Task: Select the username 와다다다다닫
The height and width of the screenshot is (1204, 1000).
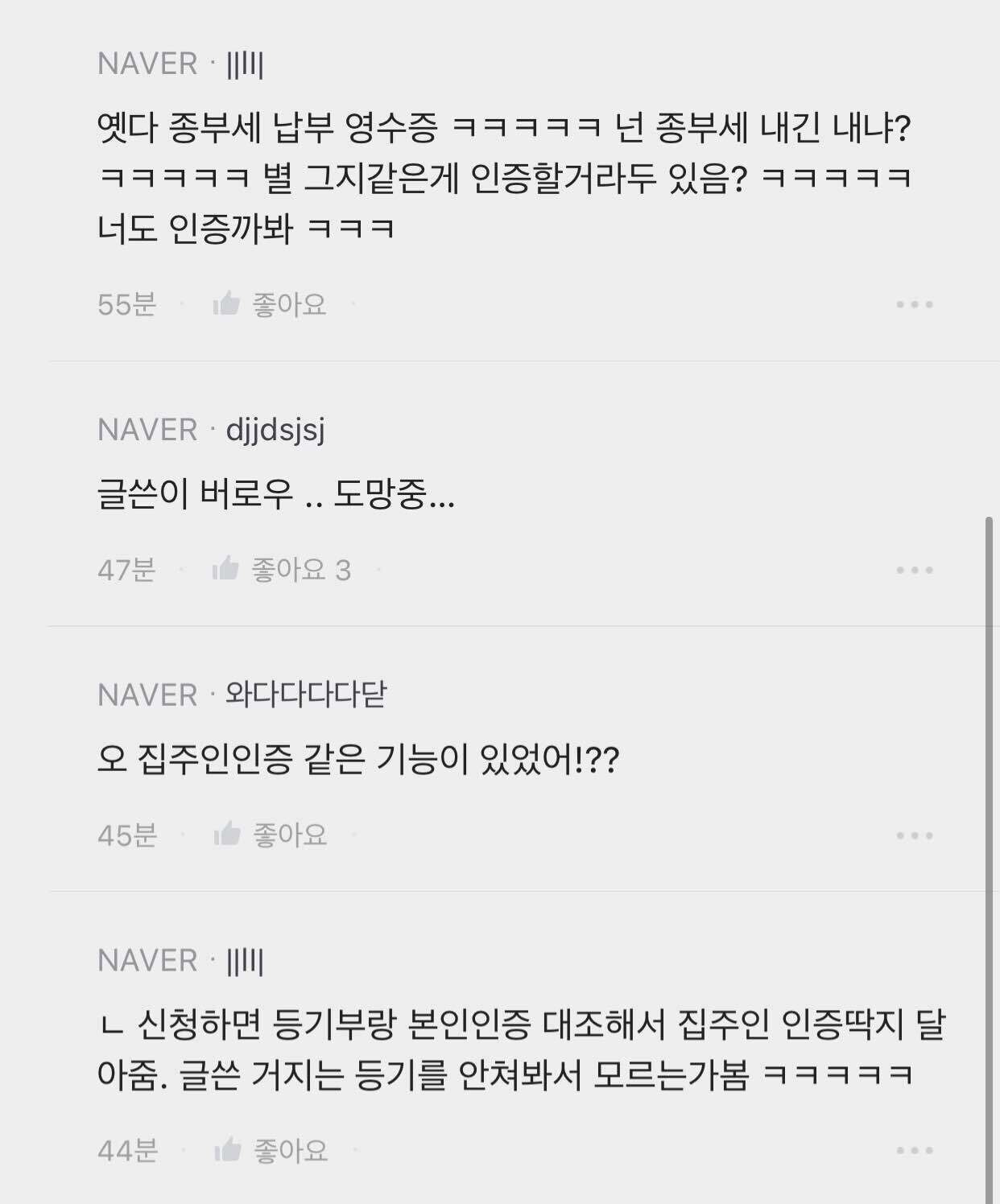Action: [x=306, y=694]
